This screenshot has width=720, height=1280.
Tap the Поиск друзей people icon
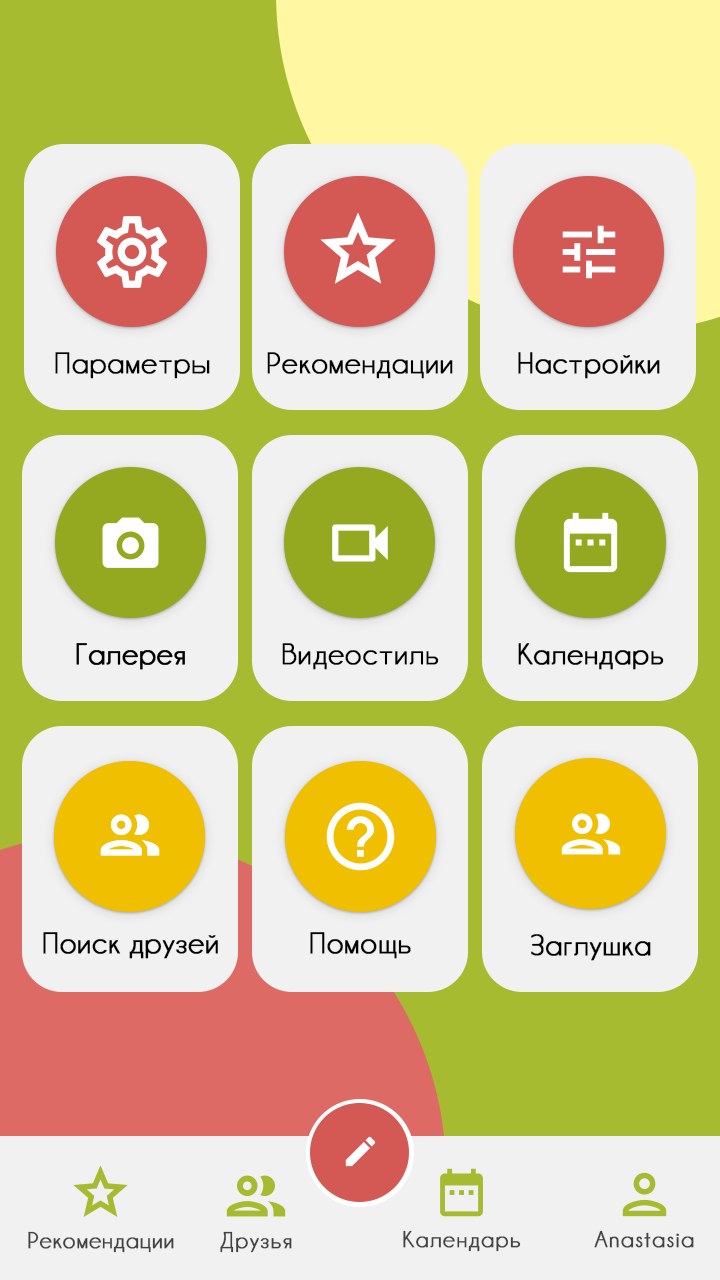131,836
